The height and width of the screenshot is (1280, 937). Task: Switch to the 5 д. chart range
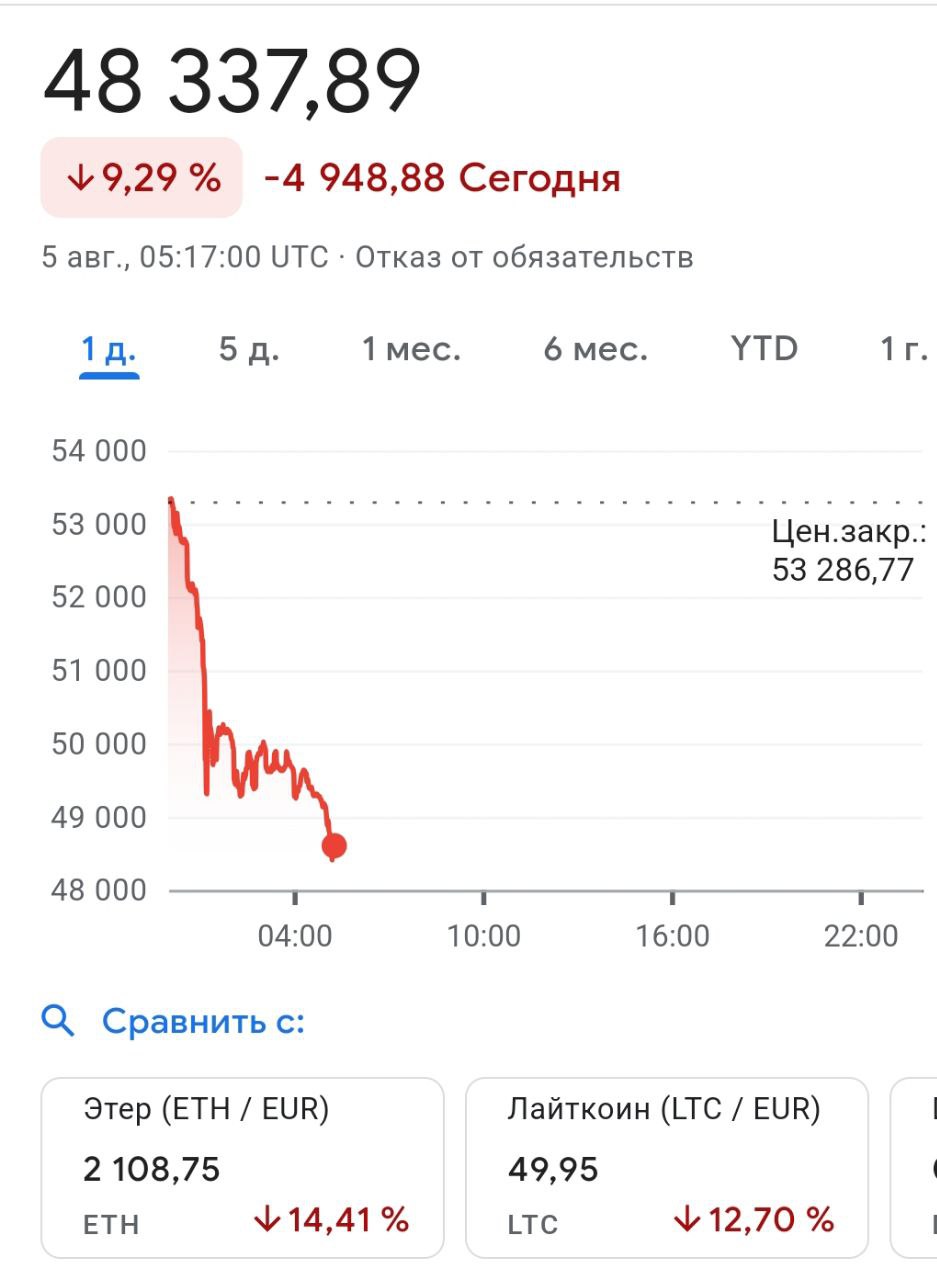[x=249, y=350]
